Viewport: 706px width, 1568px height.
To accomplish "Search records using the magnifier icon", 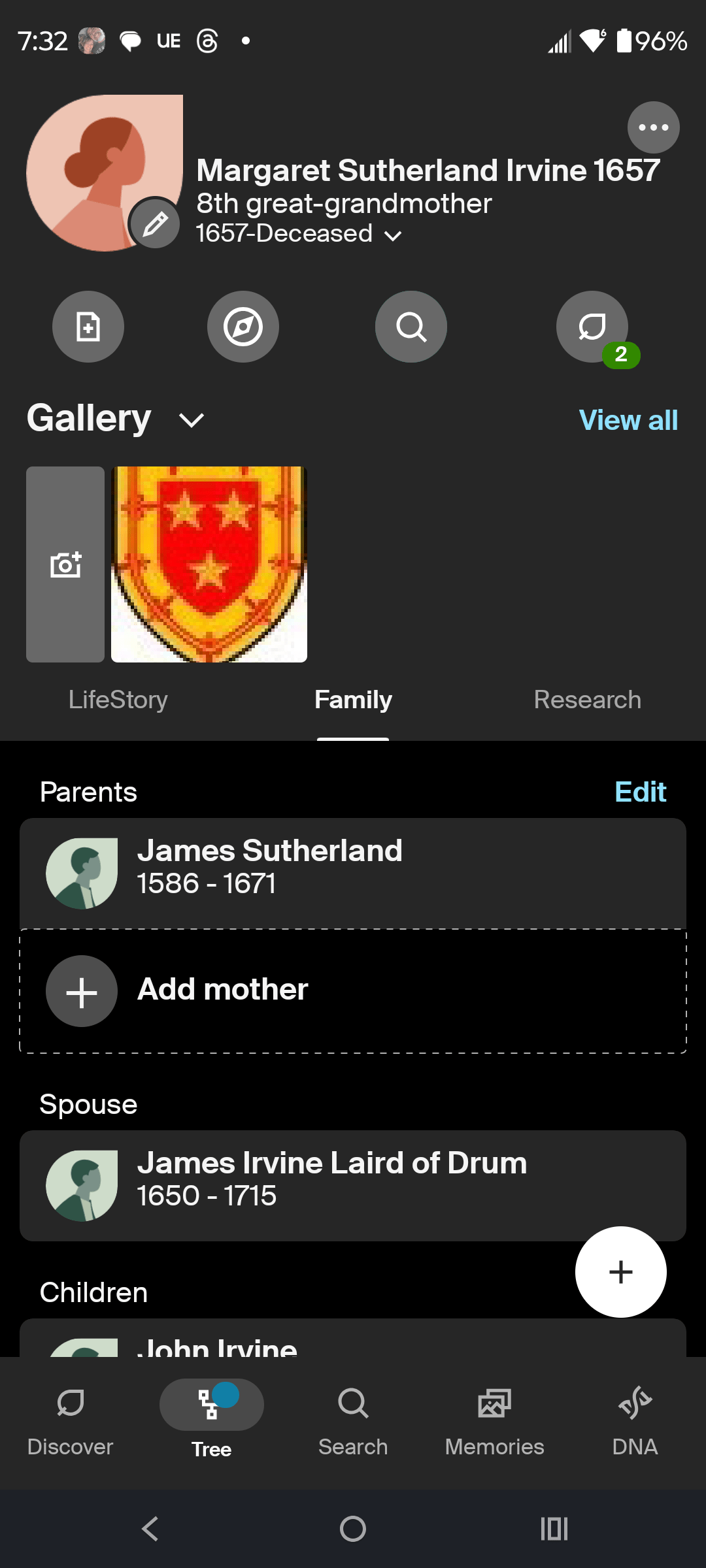I will coord(411,327).
